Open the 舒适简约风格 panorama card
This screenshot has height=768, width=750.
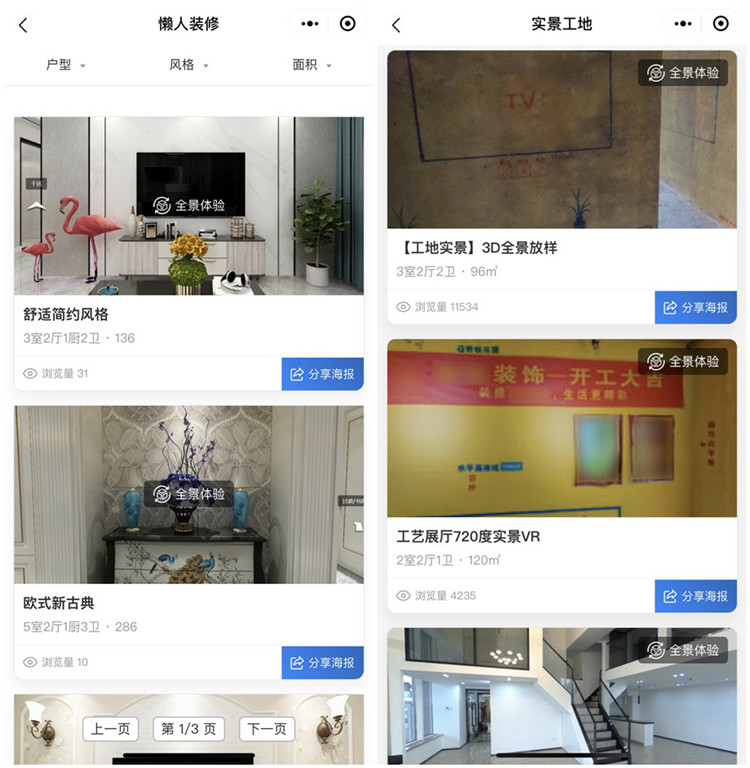point(189,207)
